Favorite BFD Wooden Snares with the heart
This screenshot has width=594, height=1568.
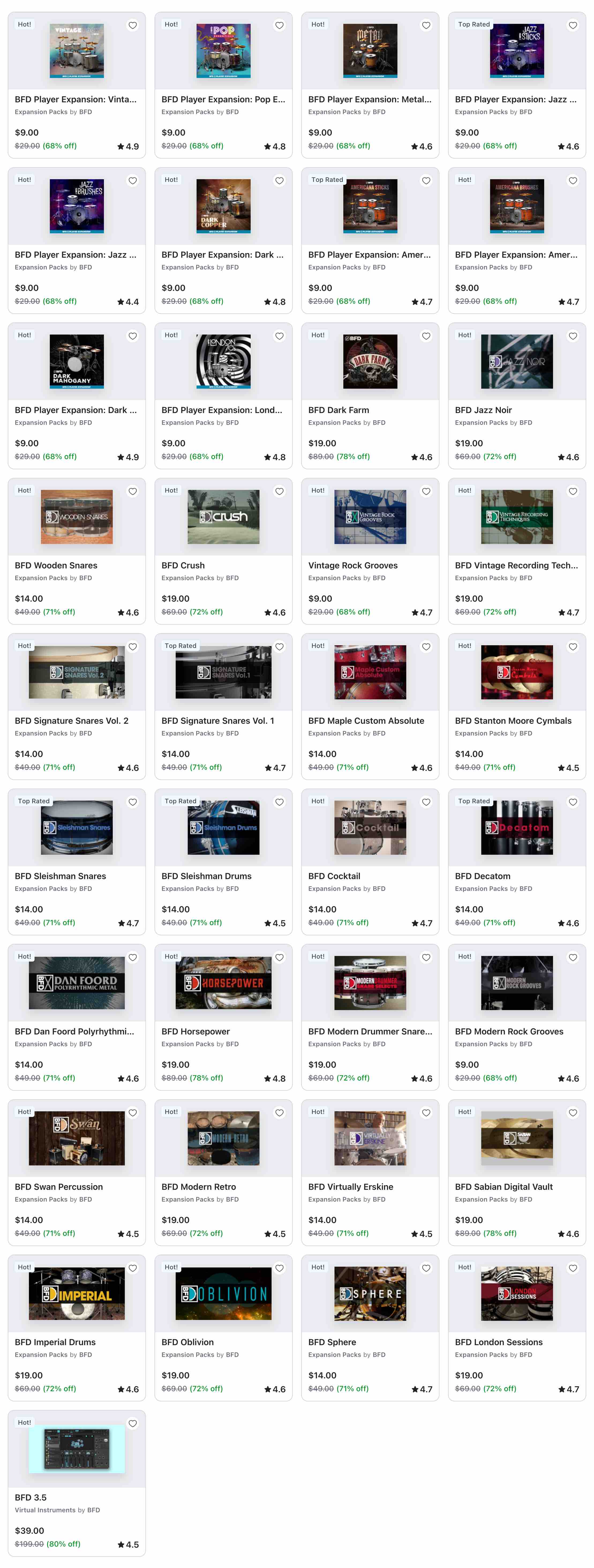(133, 491)
